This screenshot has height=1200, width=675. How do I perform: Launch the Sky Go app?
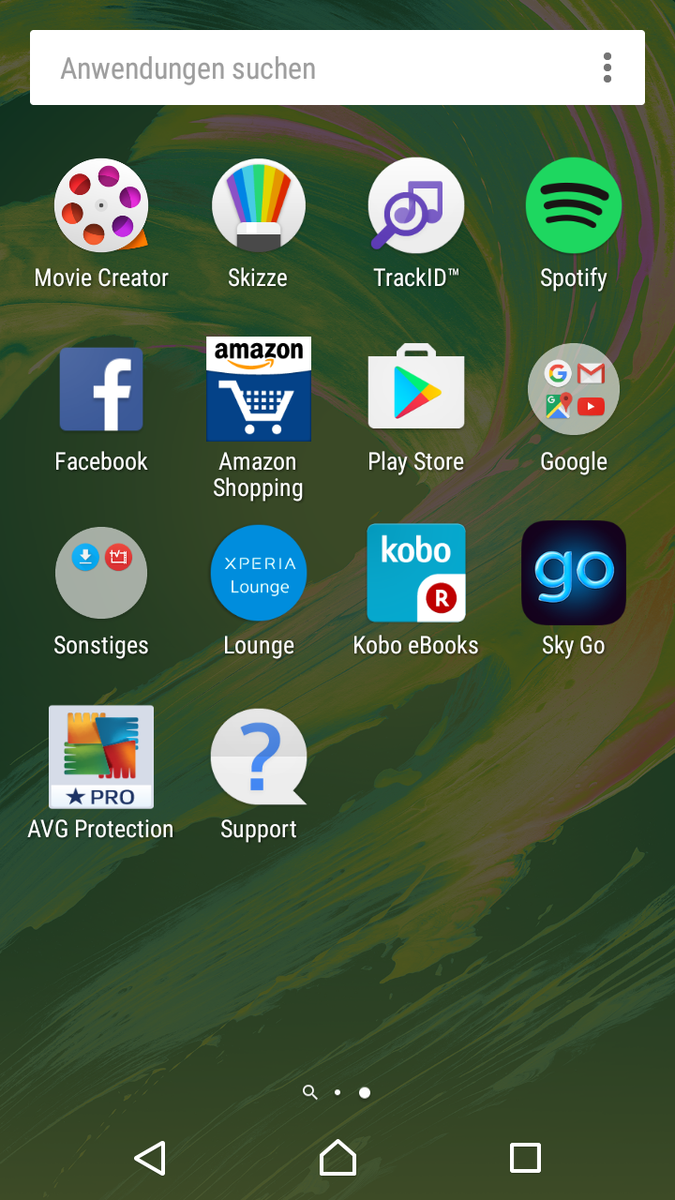[x=574, y=573]
